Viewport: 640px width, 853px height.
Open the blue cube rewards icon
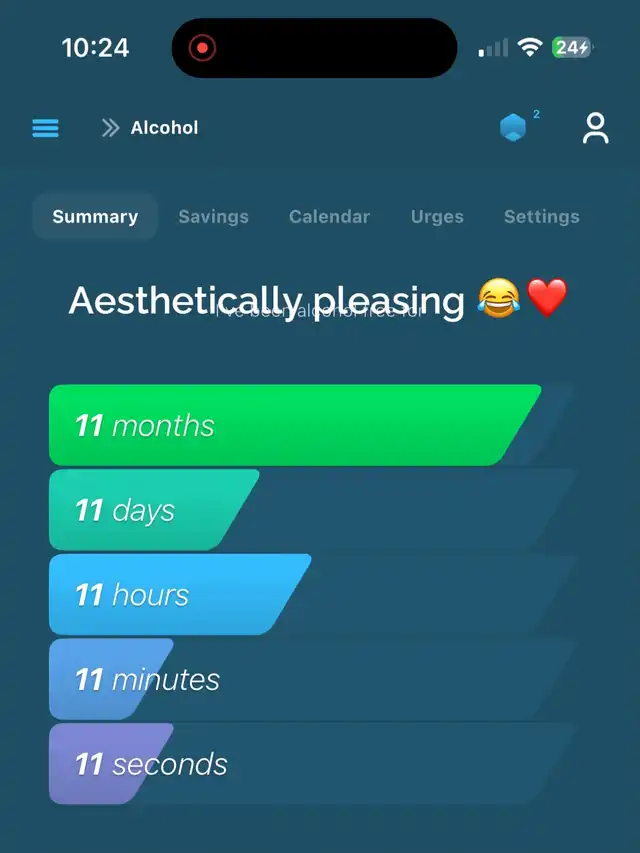point(513,128)
